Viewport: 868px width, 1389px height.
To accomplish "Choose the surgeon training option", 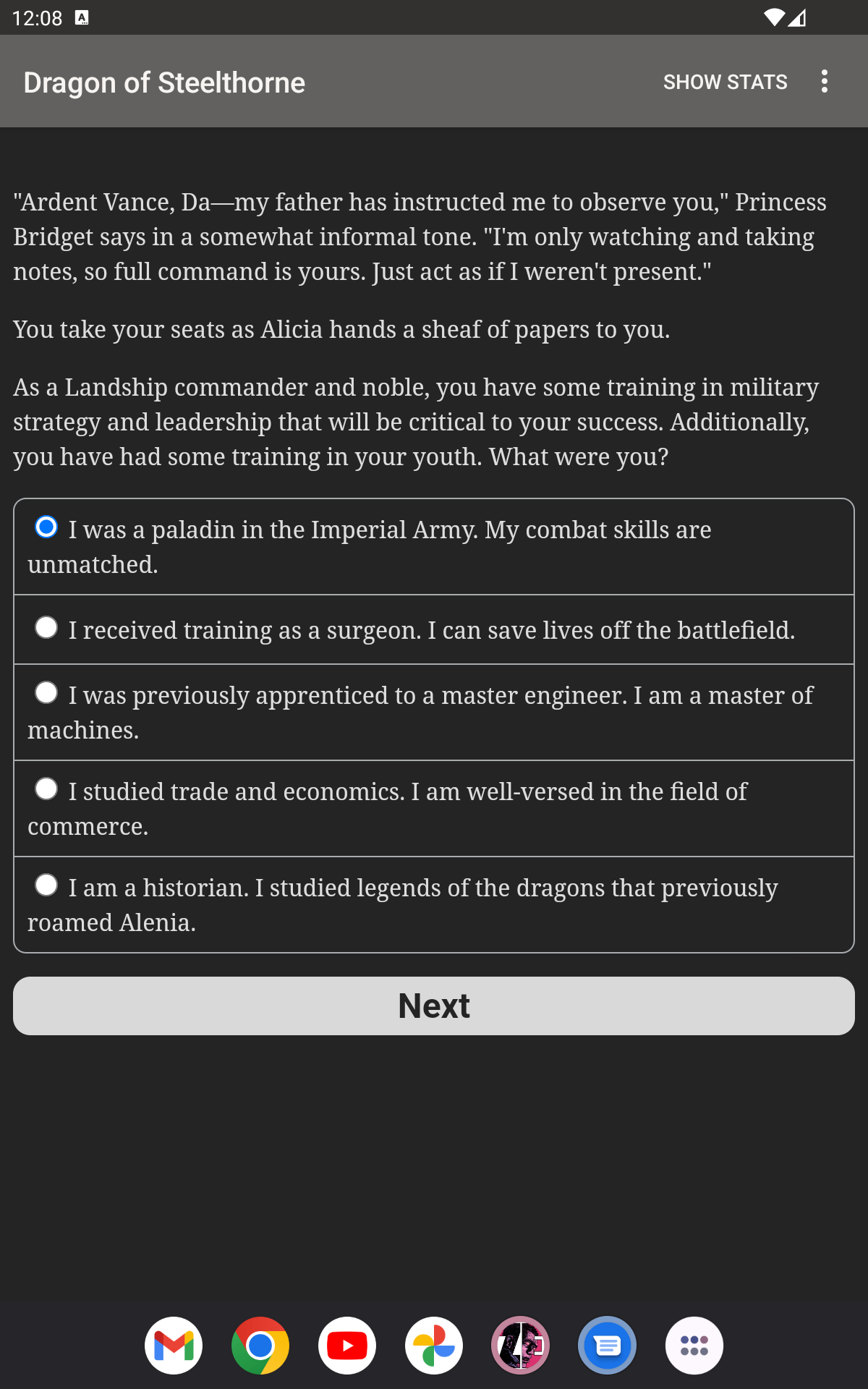I will 434,629.
